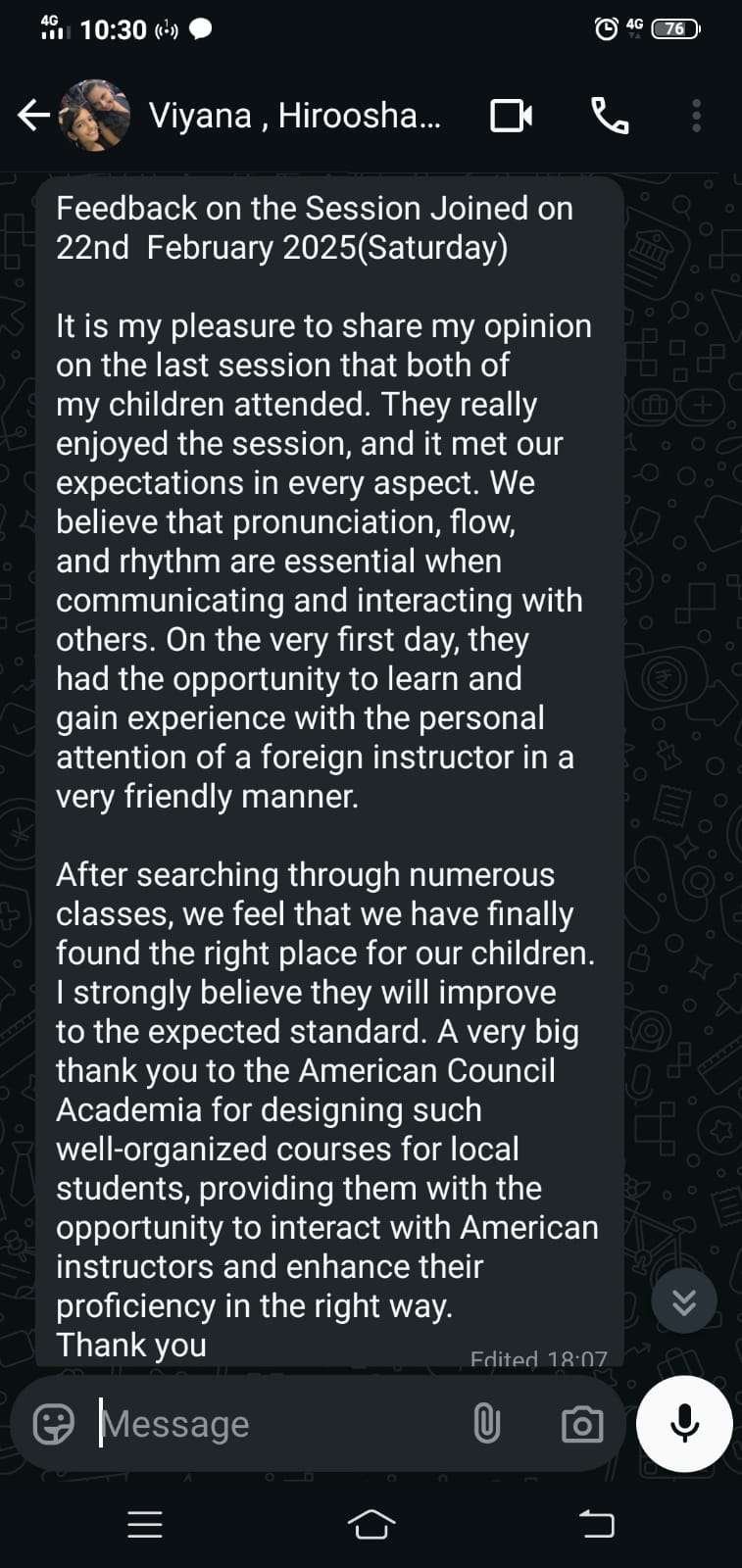Start a voice call
This screenshot has height=1568, width=742.
pyautogui.click(x=610, y=116)
